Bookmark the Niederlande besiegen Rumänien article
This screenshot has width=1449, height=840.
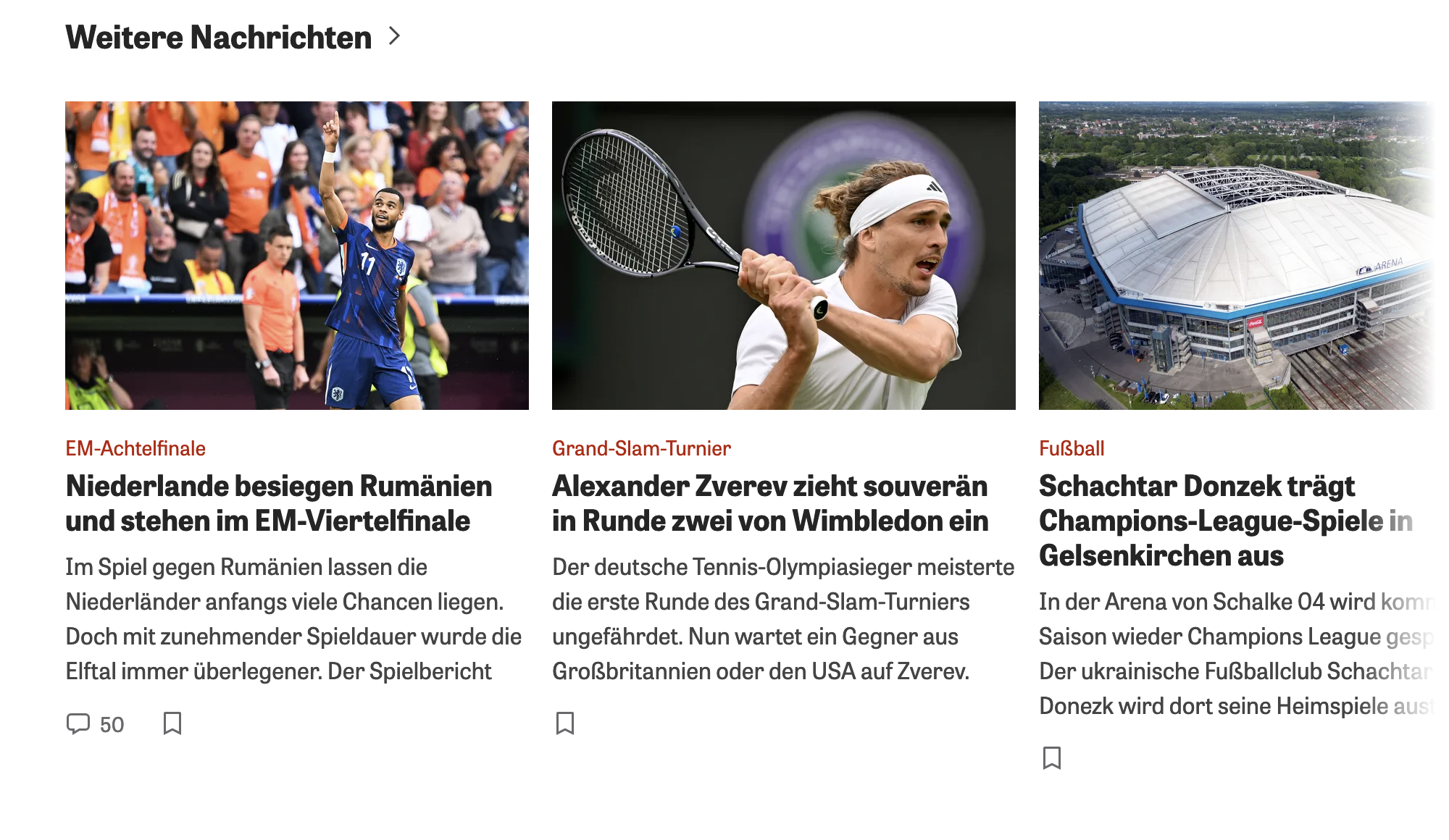coord(172,723)
